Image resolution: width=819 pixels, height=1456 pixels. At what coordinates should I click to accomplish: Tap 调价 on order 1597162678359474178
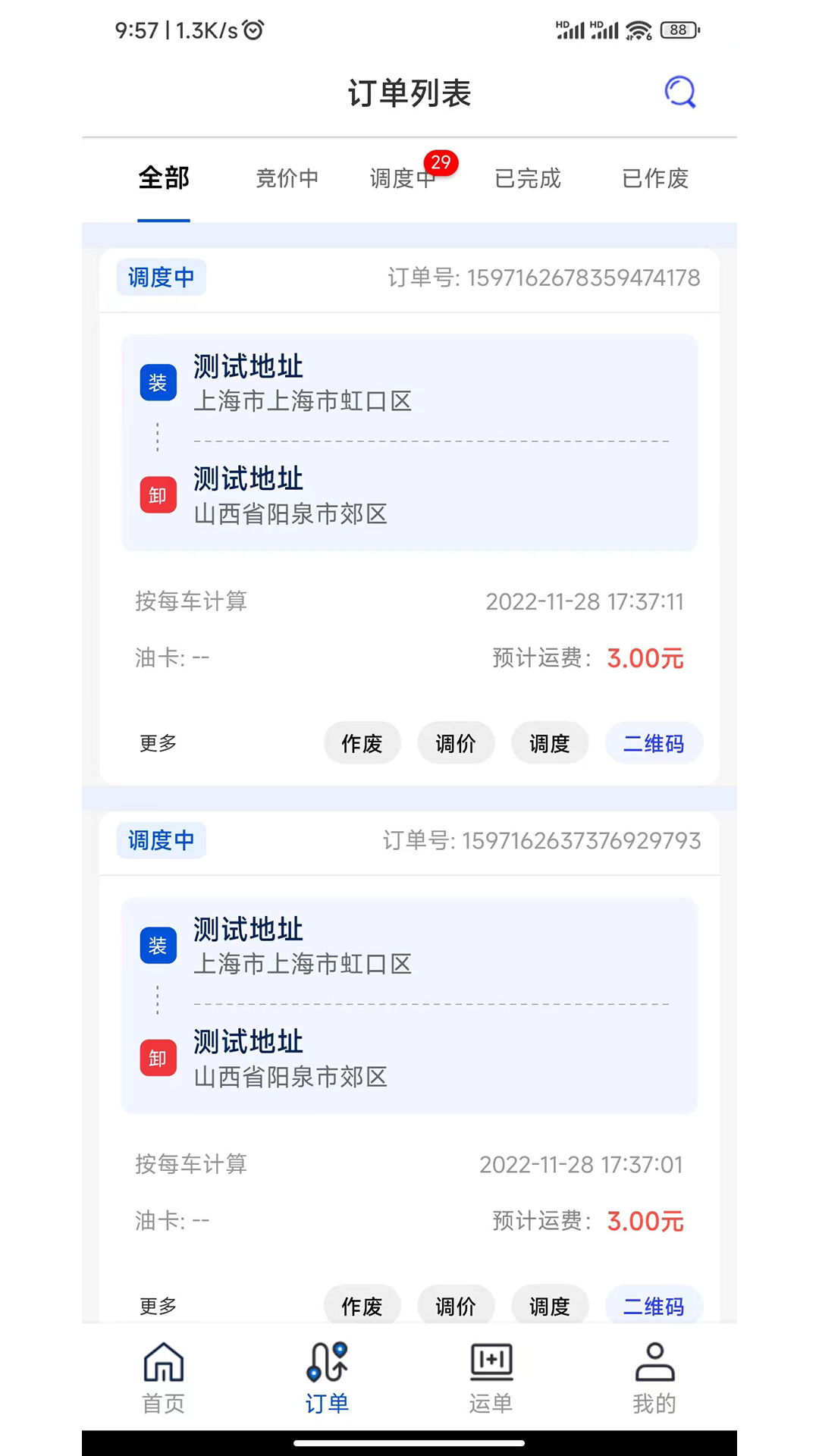(x=456, y=743)
